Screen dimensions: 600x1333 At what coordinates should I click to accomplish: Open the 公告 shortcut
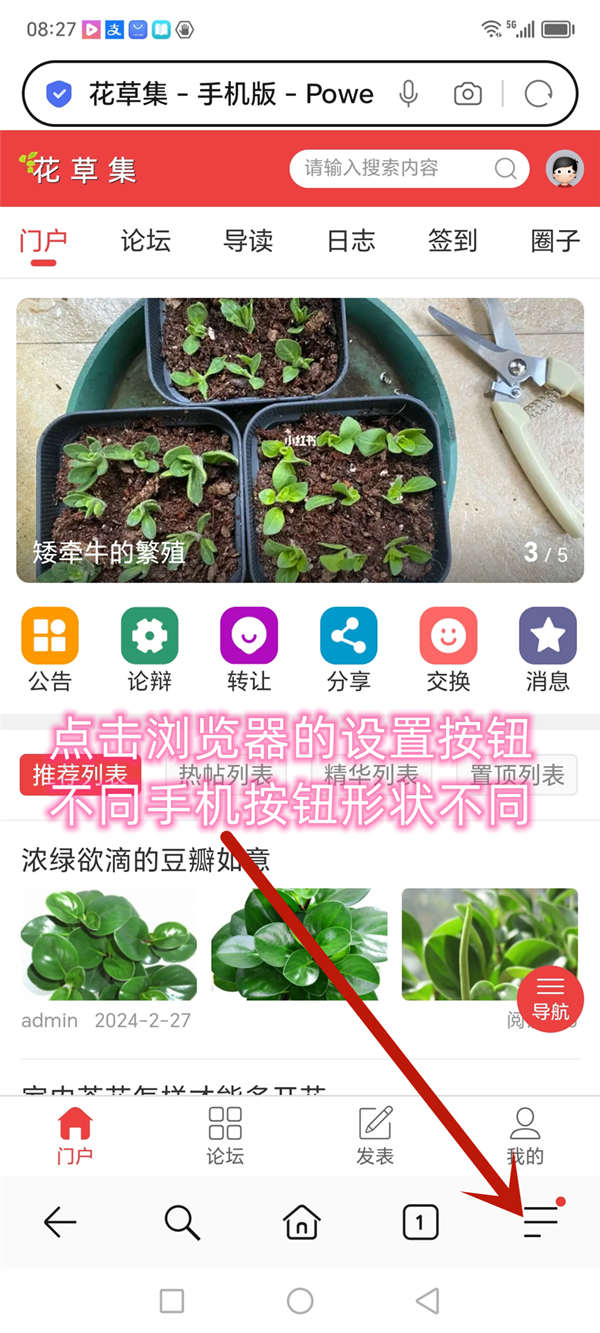pyautogui.click(x=49, y=650)
